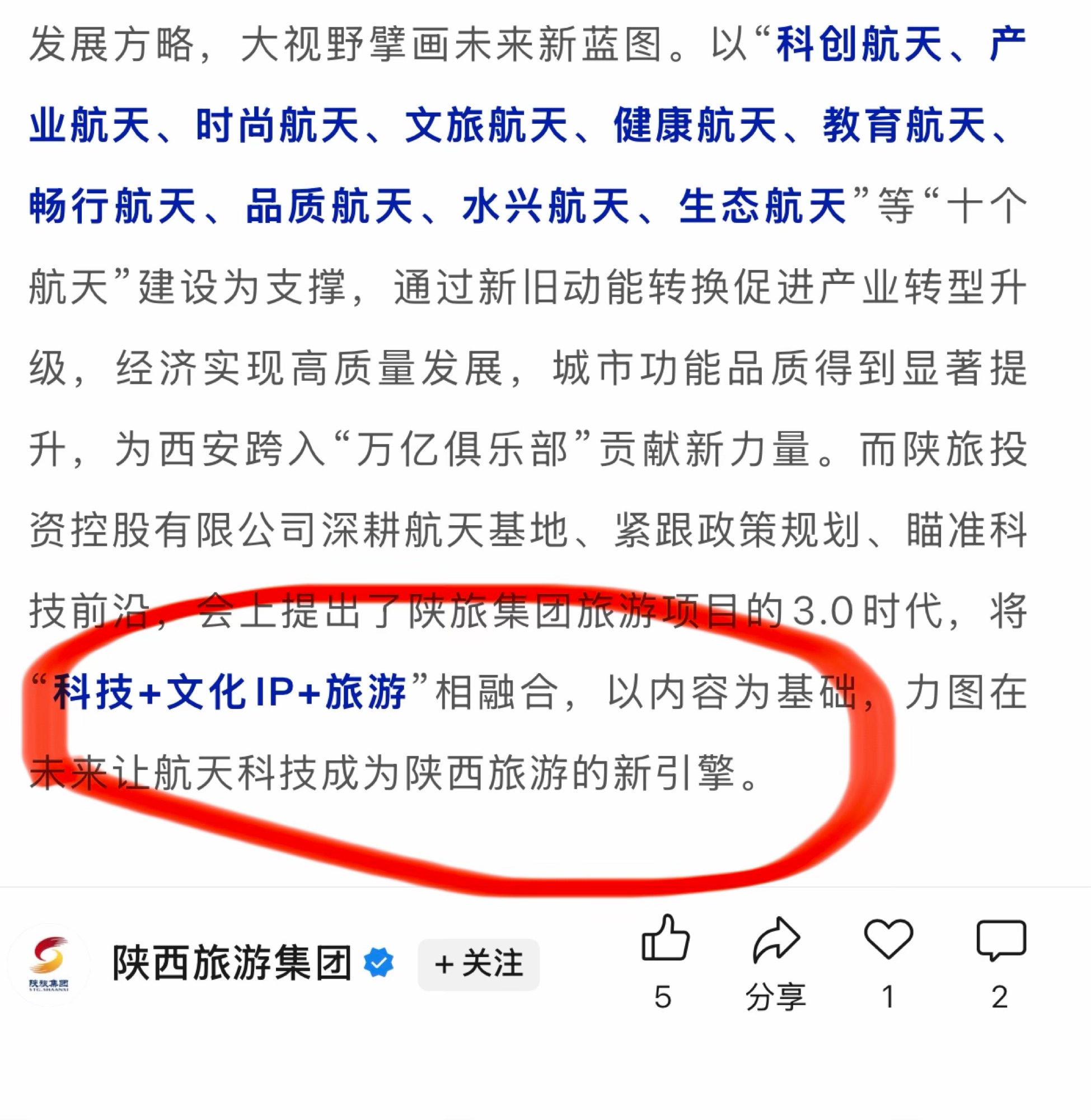Follow 陕西旅游集团 with +关注

click(x=479, y=964)
